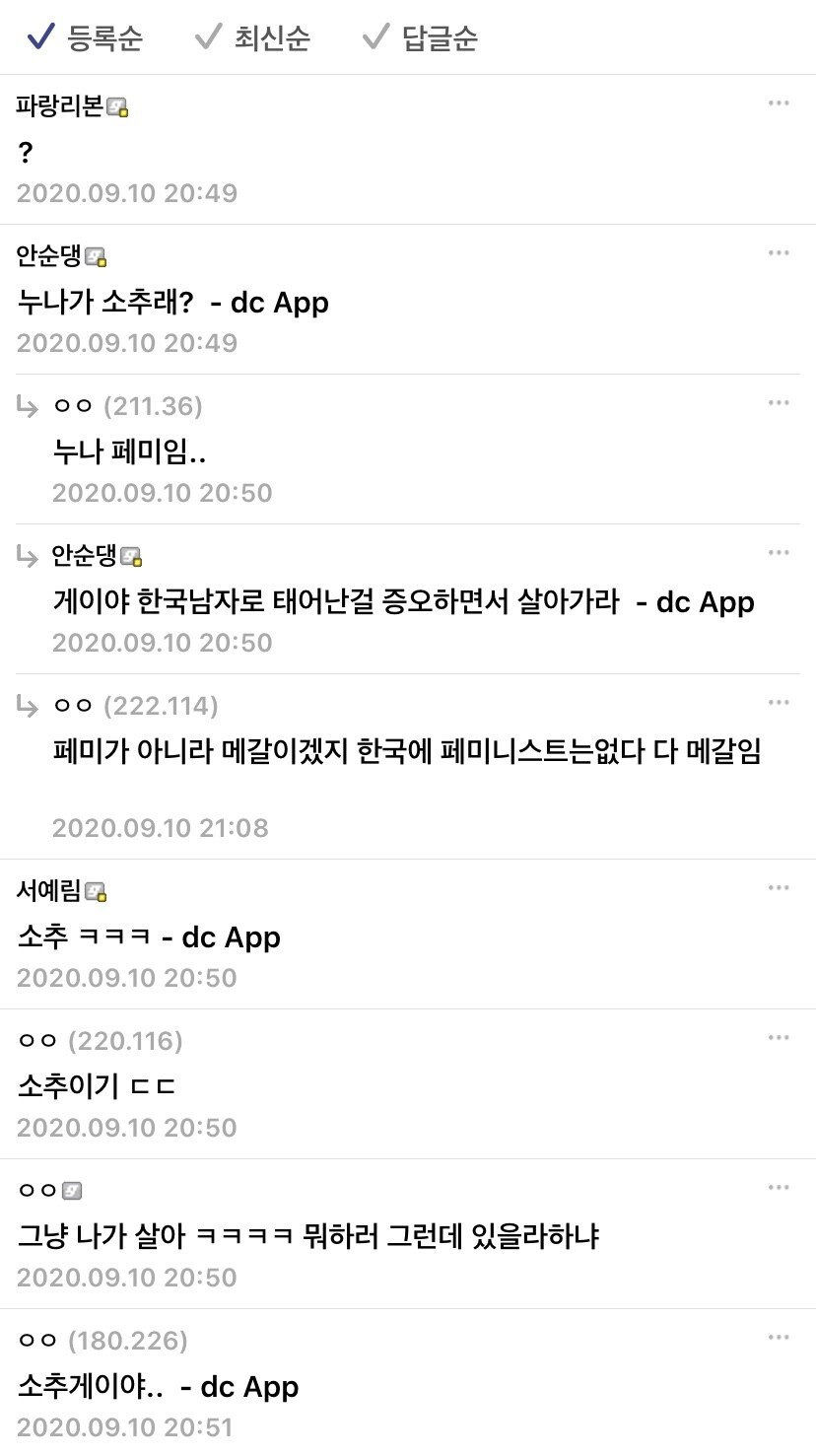Open options for the 소추게이야 comment
Image resolution: width=816 pixels, height=1456 pixels.
779,1338
